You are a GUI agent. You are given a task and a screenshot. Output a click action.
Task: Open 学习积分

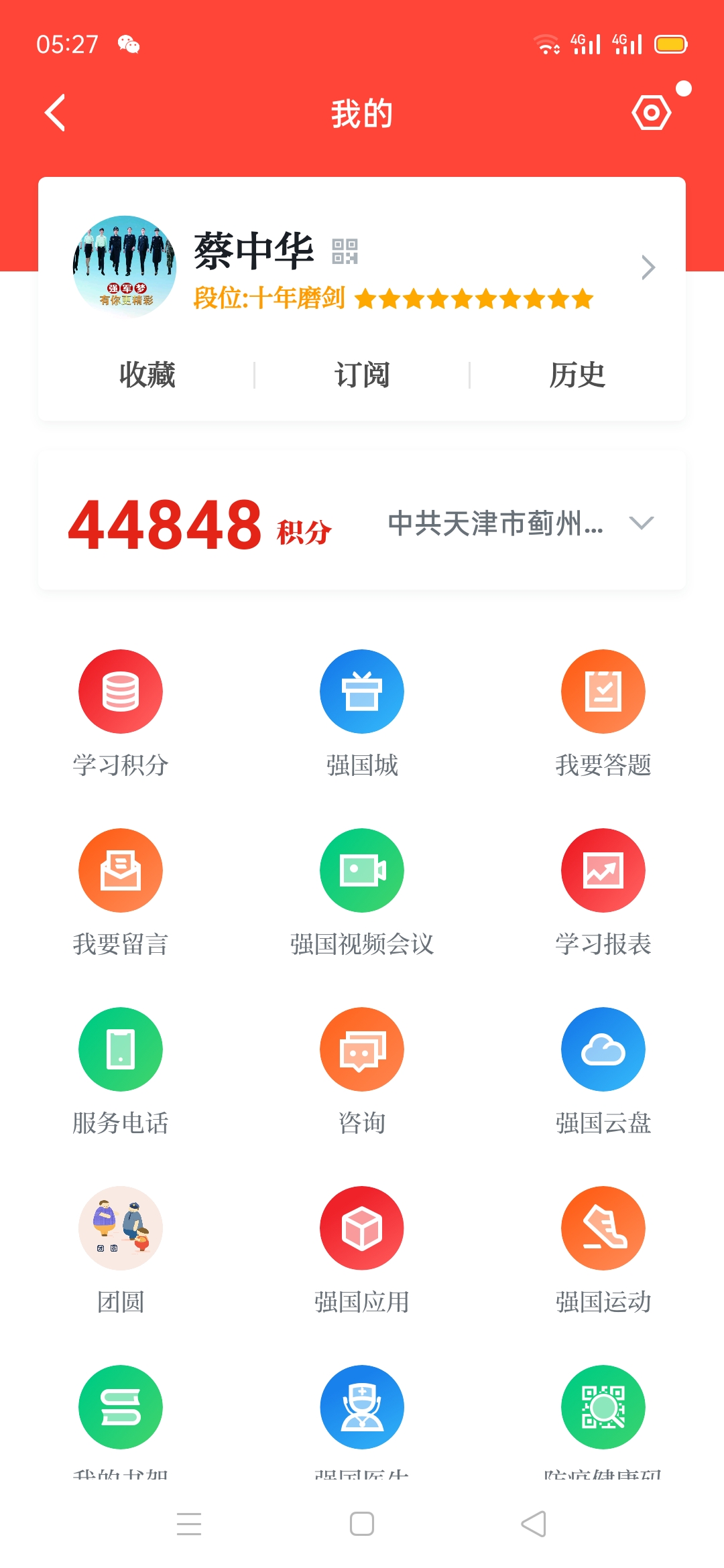pyautogui.click(x=121, y=691)
